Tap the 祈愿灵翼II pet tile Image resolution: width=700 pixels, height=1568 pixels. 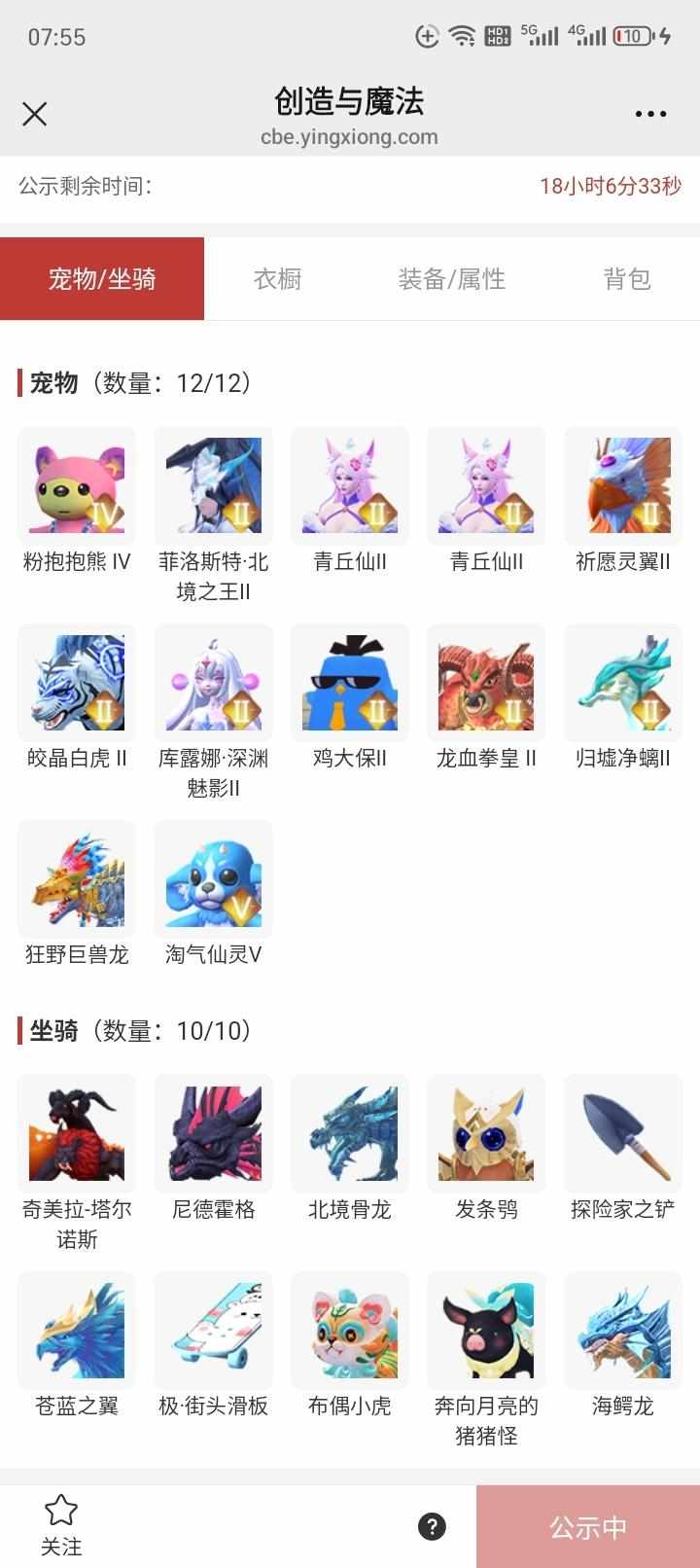coord(622,486)
